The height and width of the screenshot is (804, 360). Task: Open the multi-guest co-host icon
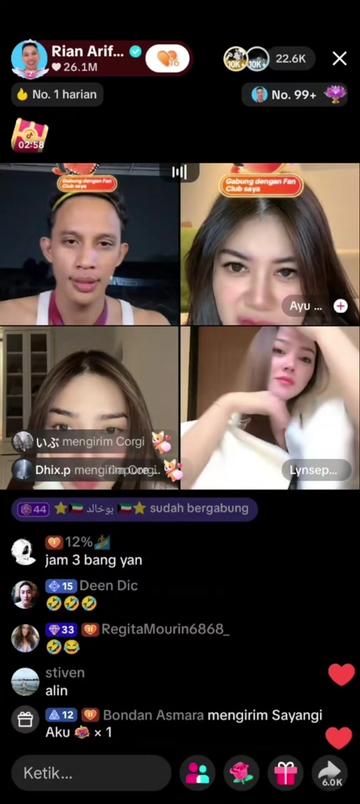click(197, 773)
